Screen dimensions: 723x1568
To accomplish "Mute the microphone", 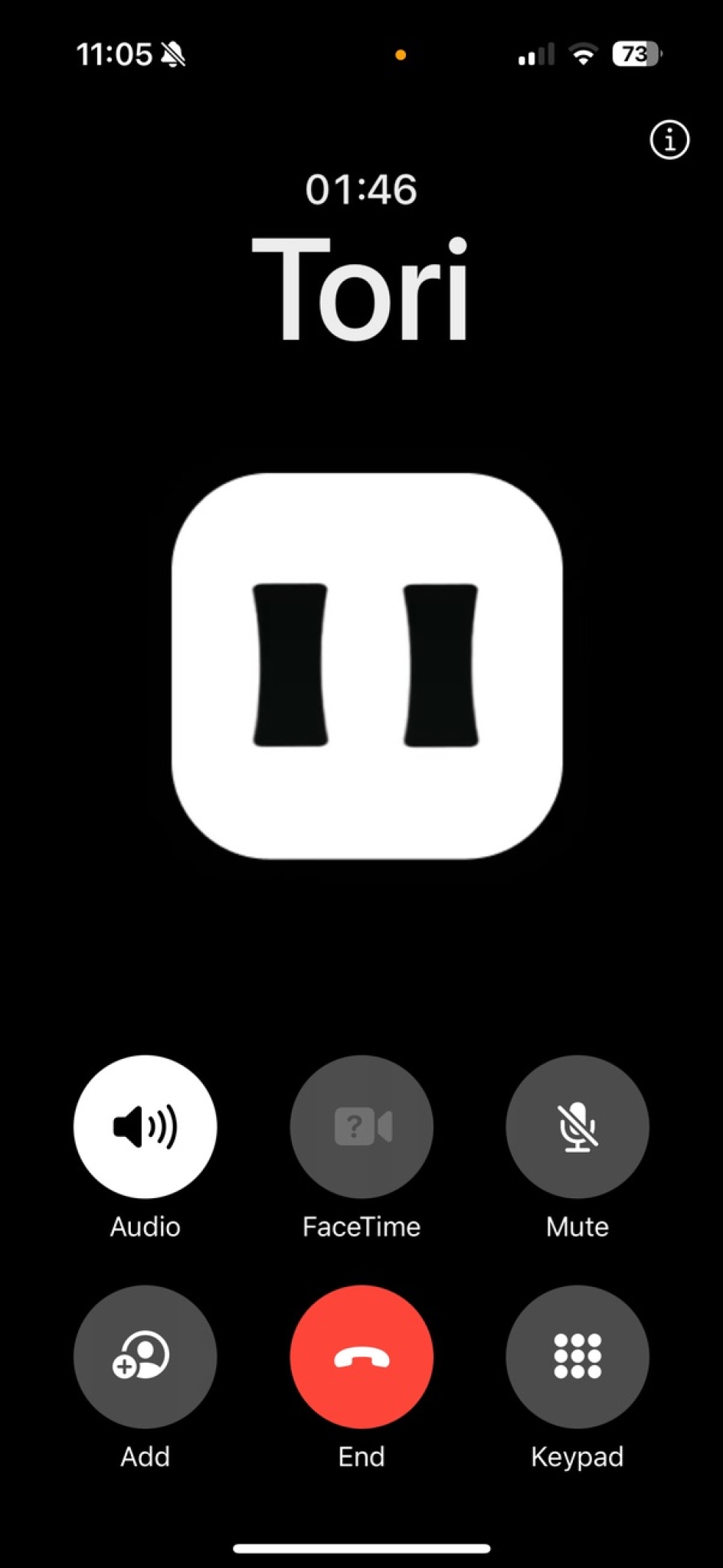I will [577, 1126].
